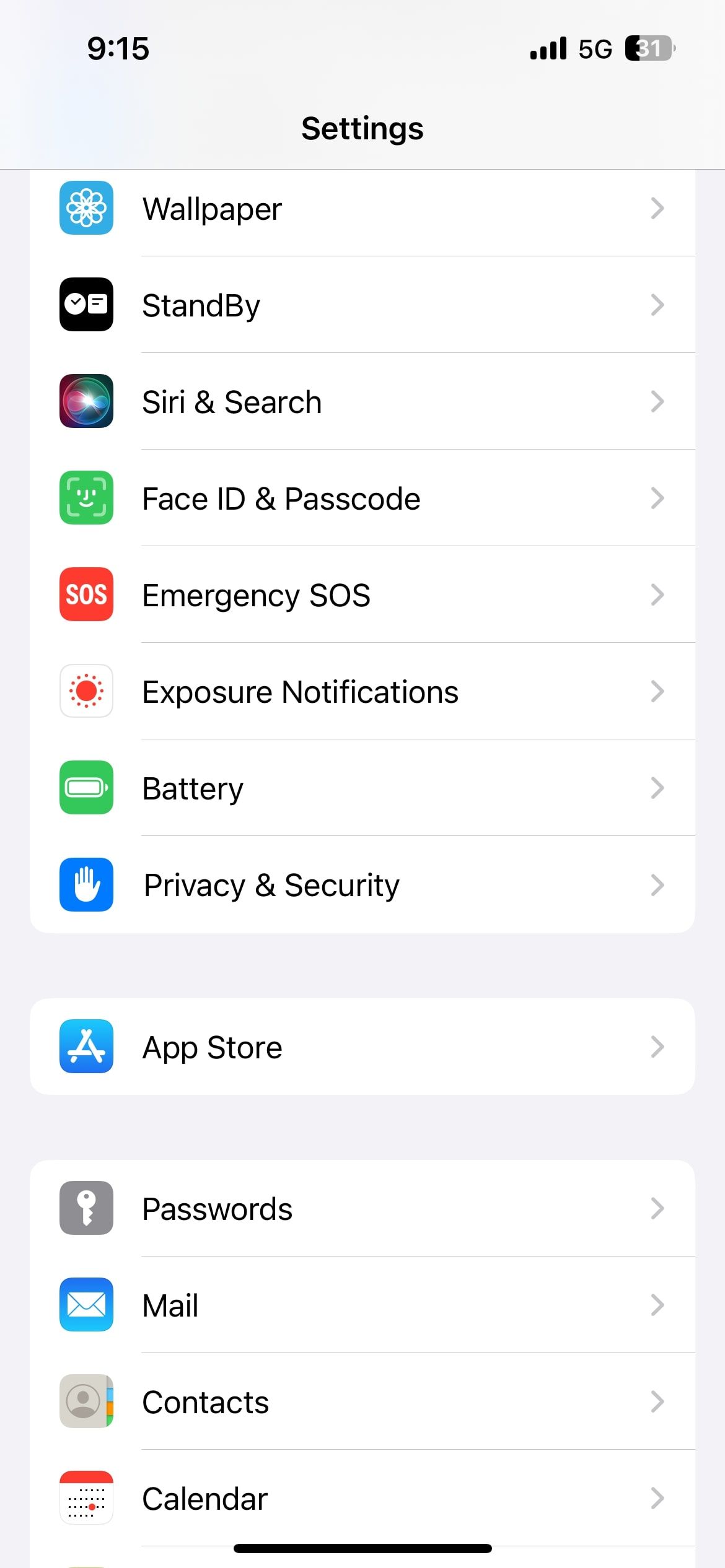Tap the App Store icon

[86, 1047]
